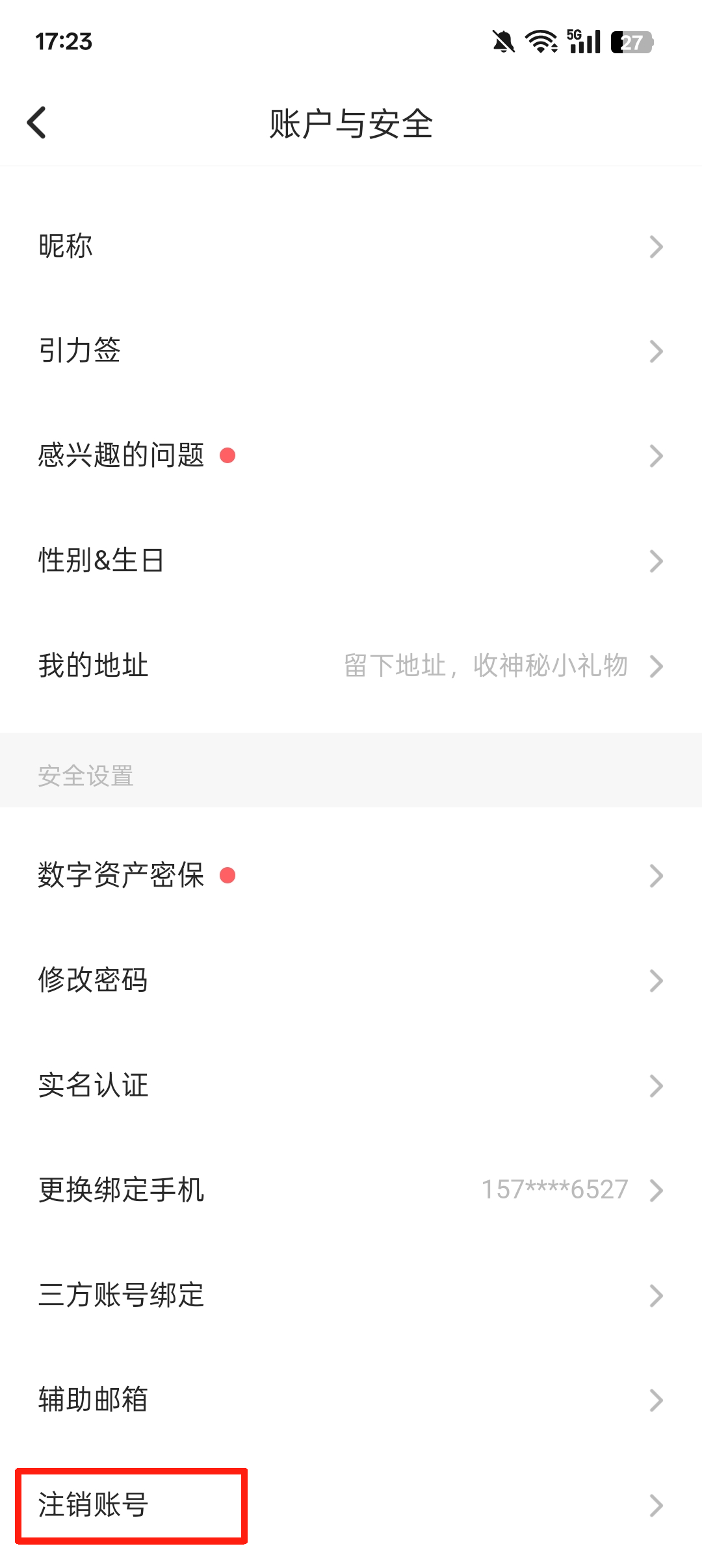702x1568 pixels.
Task: Open 实名认证 verification
Action: coord(351,1085)
